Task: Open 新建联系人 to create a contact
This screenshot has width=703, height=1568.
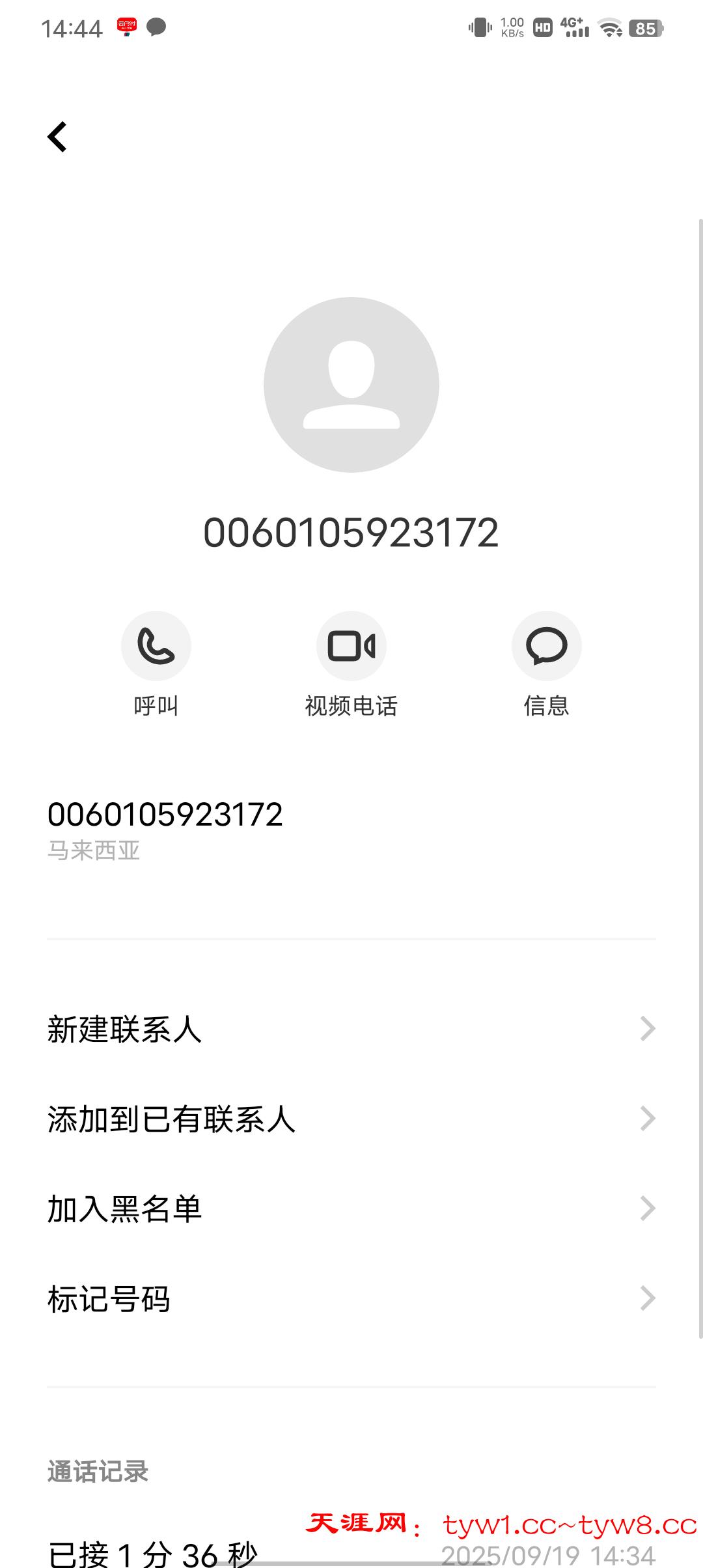Action: [351, 1029]
